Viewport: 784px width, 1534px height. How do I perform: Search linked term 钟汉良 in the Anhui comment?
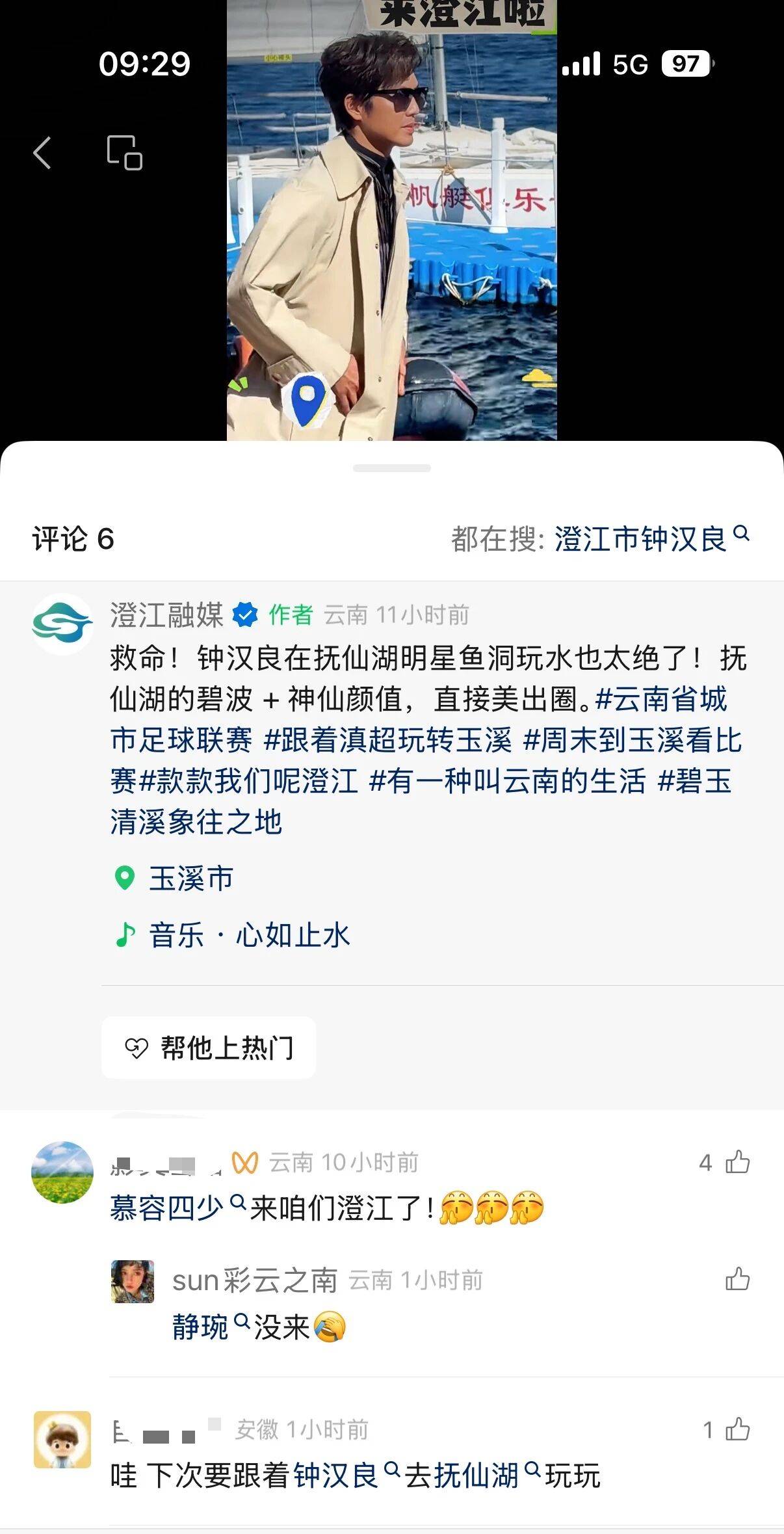(x=335, y=1475)
